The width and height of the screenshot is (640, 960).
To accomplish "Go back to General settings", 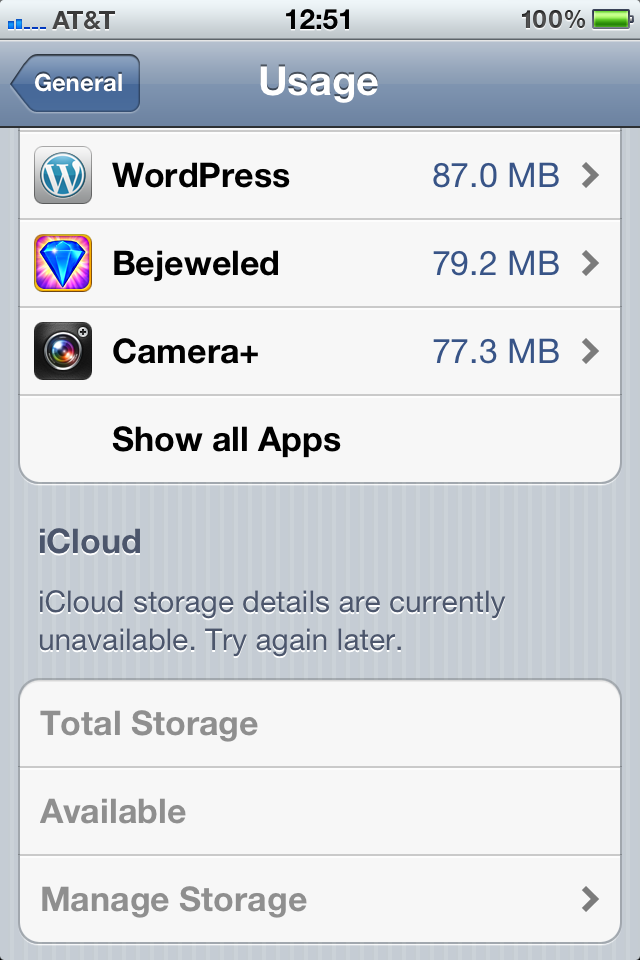I will click(76, 83).
